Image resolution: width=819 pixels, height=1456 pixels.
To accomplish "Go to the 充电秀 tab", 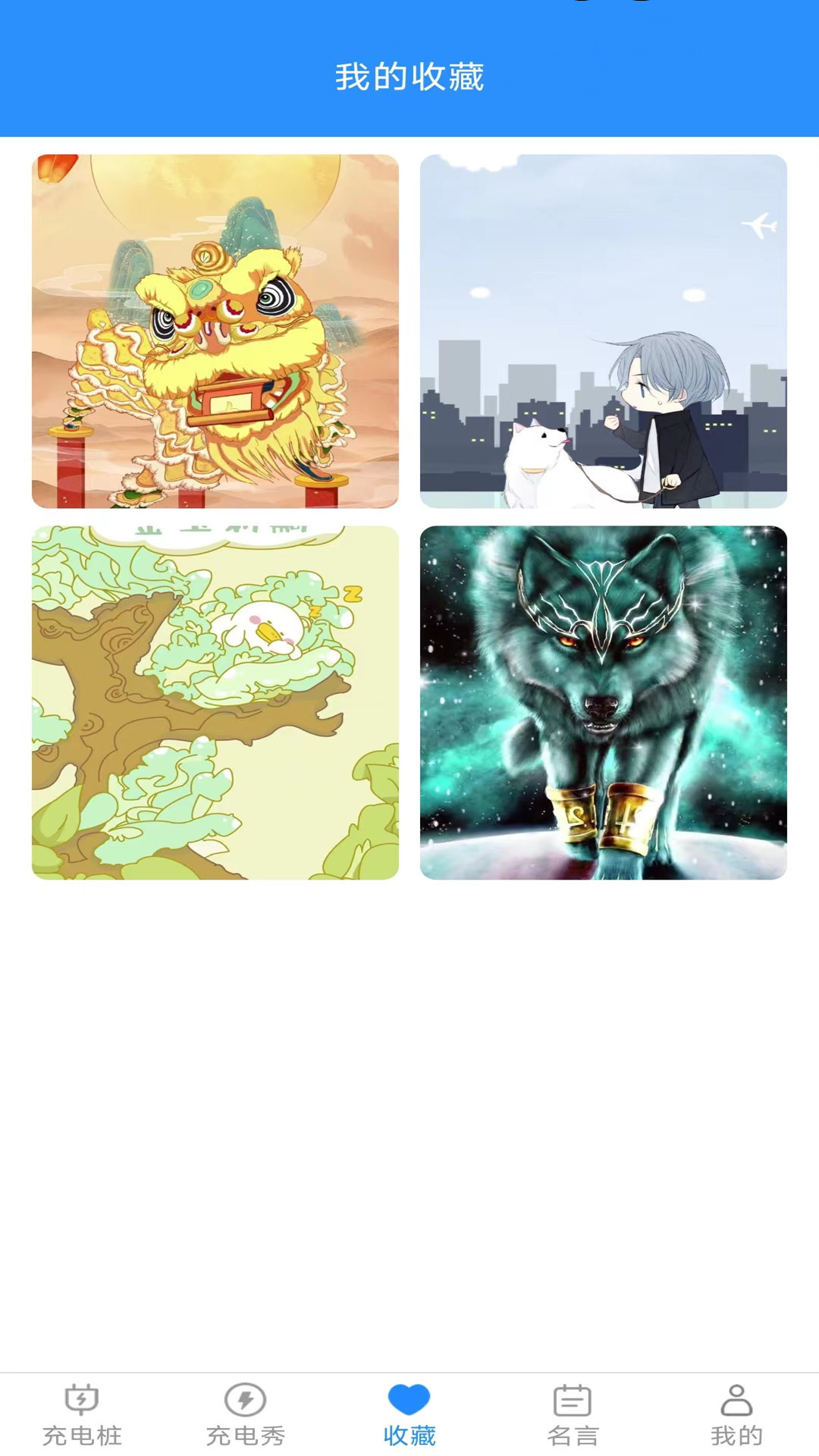I will pyautogui.click(x=246, y=1415).
